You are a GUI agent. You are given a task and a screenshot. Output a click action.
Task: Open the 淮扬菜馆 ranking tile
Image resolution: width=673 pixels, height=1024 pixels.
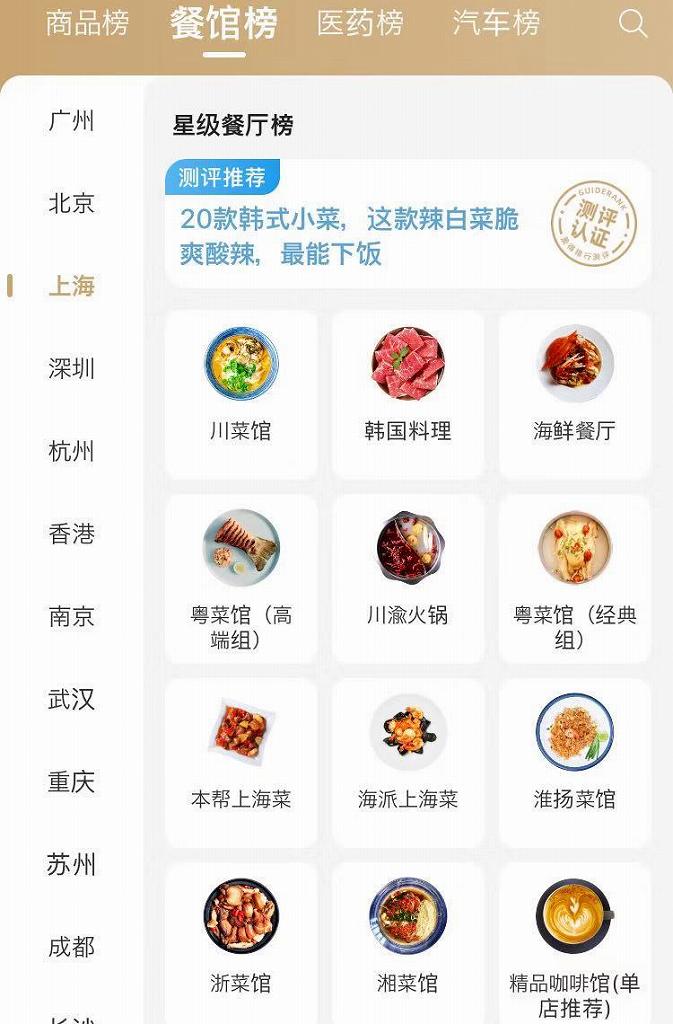pos(574,762)
